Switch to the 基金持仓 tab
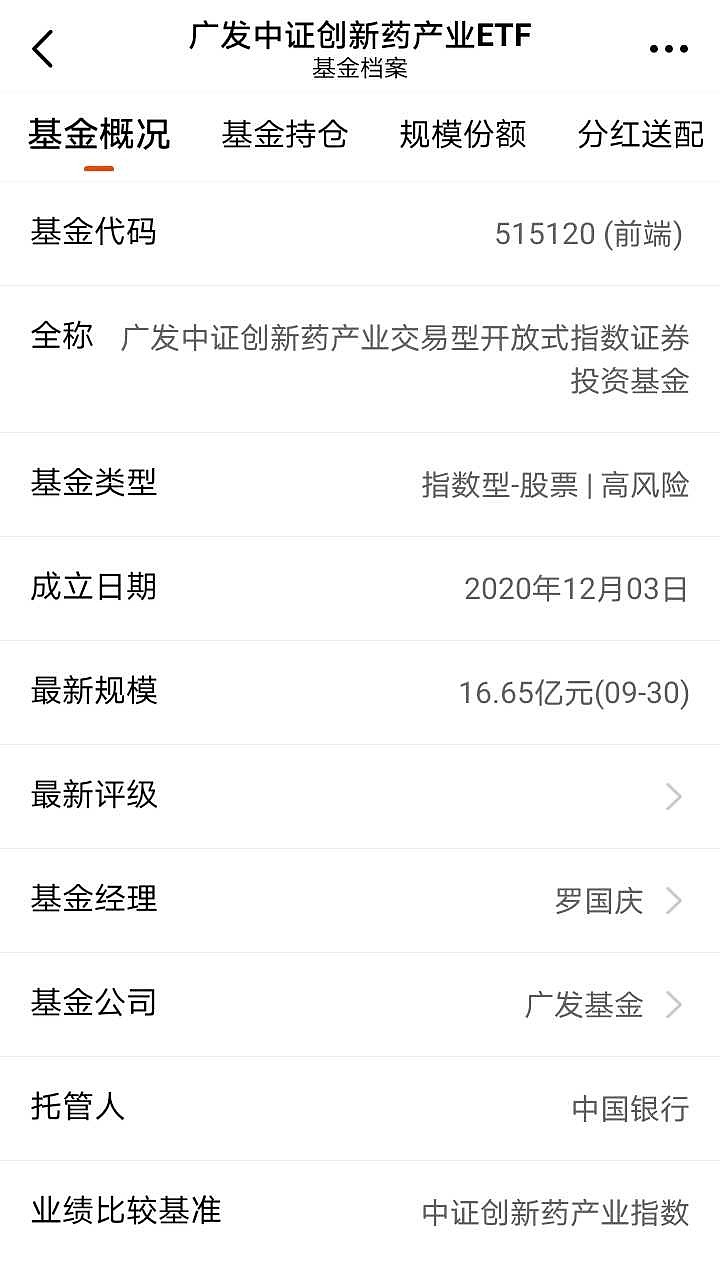This screenshot has width=720, height=1264. coord(284,134)
